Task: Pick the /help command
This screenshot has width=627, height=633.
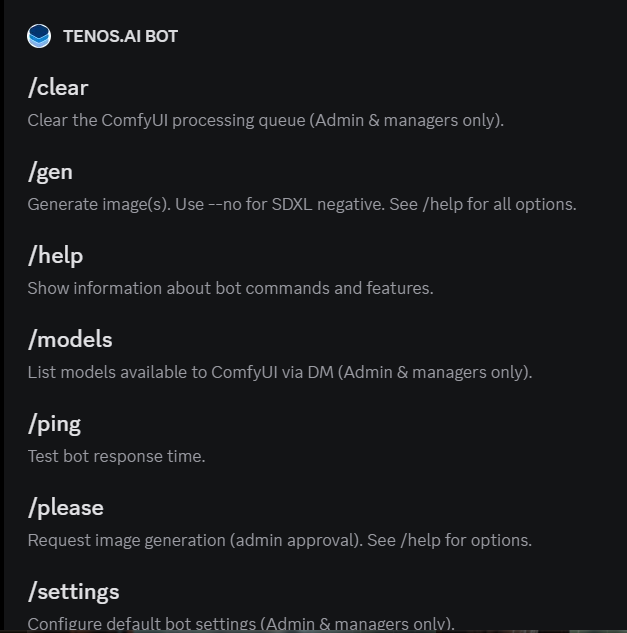Action: [56, 256]
